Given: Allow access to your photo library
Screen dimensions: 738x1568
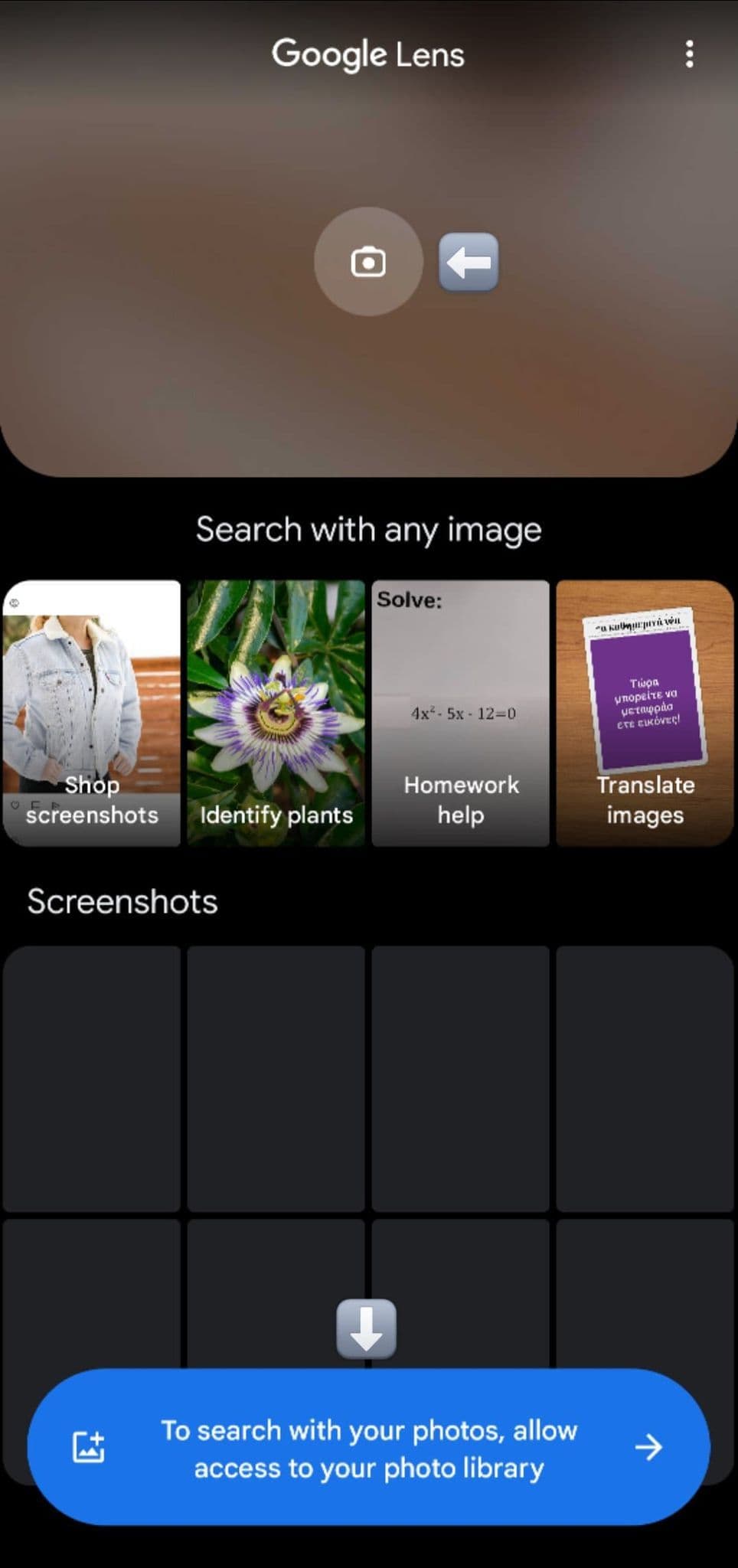Looking at the screenshot, I should pos(368,1448).
